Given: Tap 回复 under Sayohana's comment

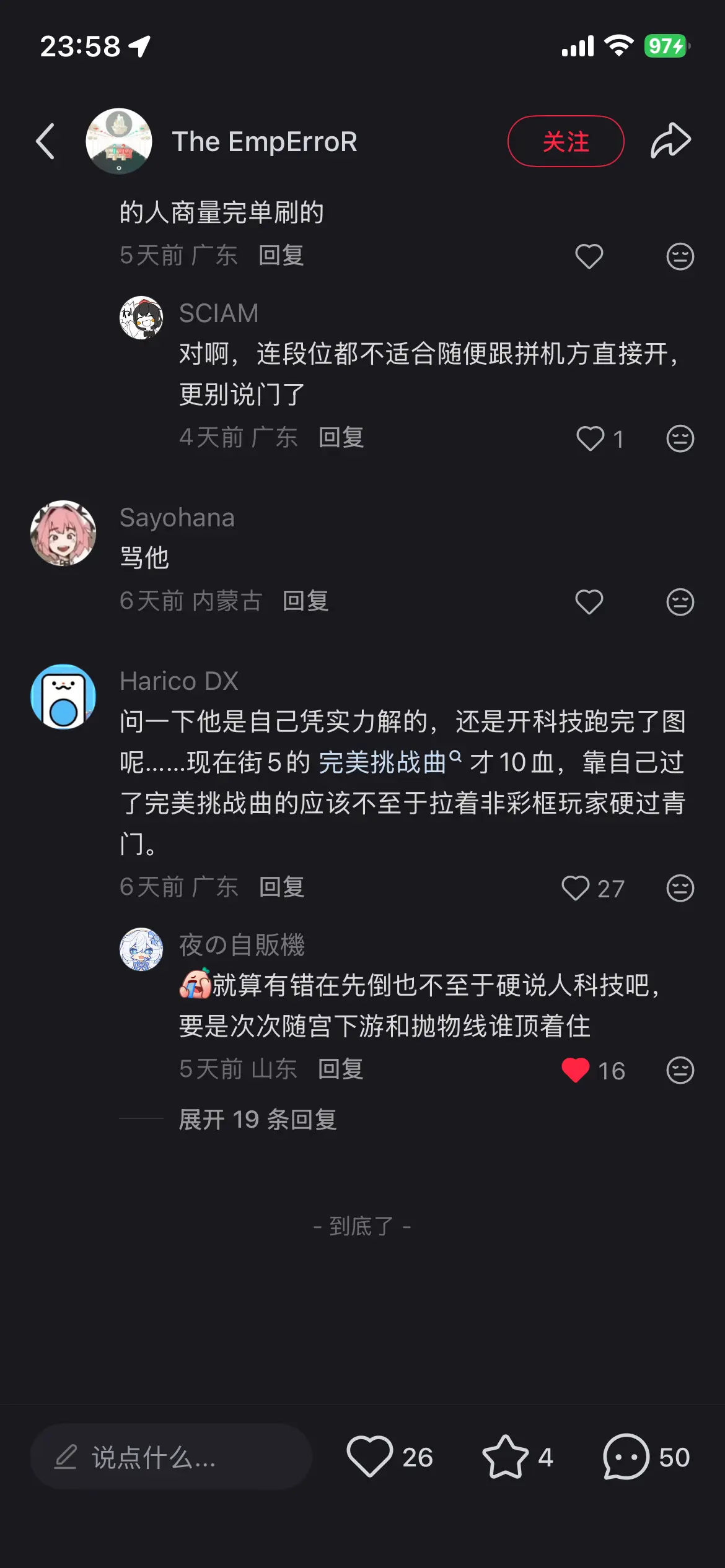Looking at the screenshot, I should point(306,600).
